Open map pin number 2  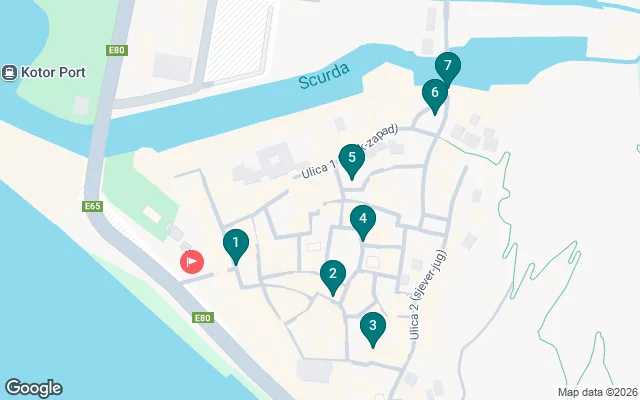[x=333, y=273]
